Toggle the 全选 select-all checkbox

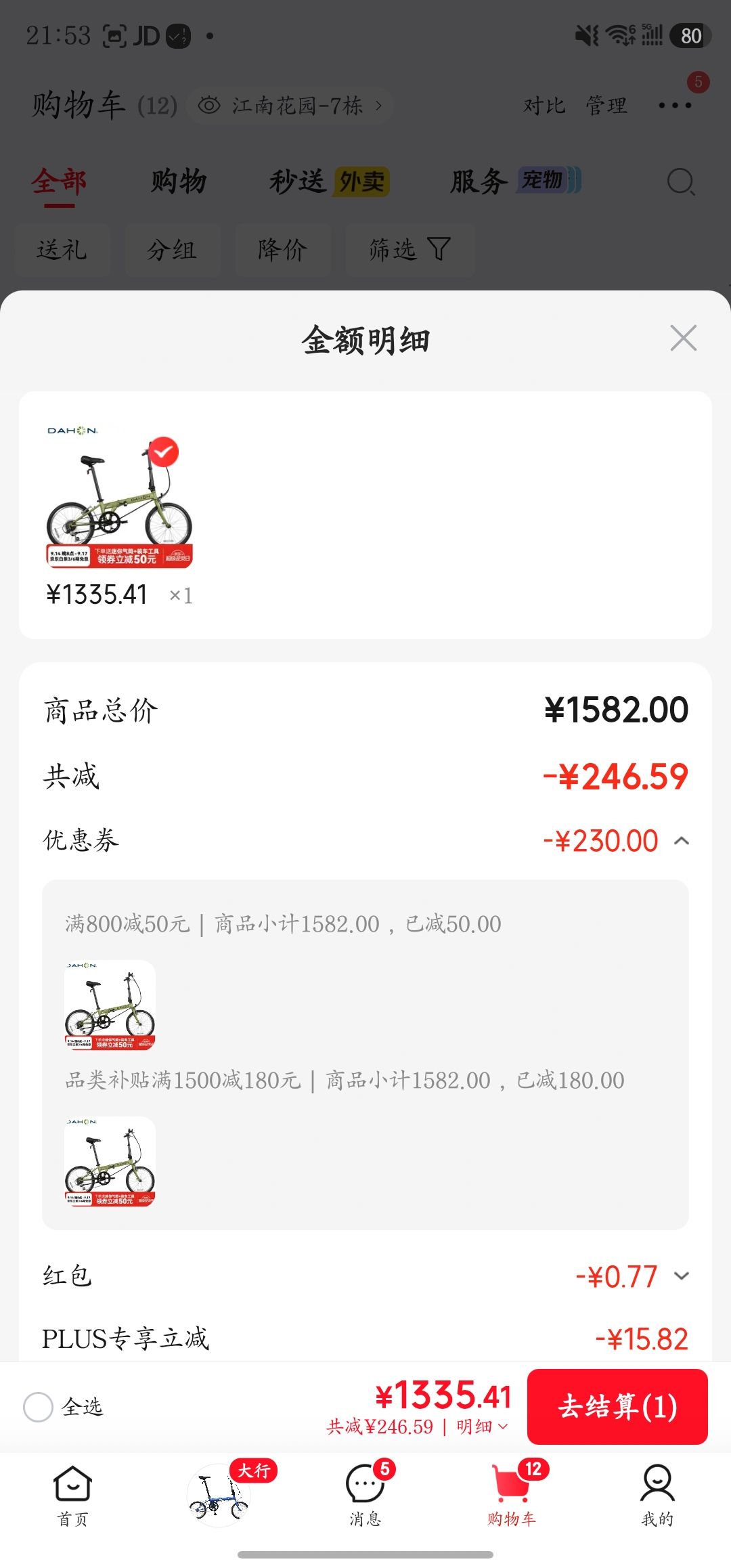(38, 1407)
